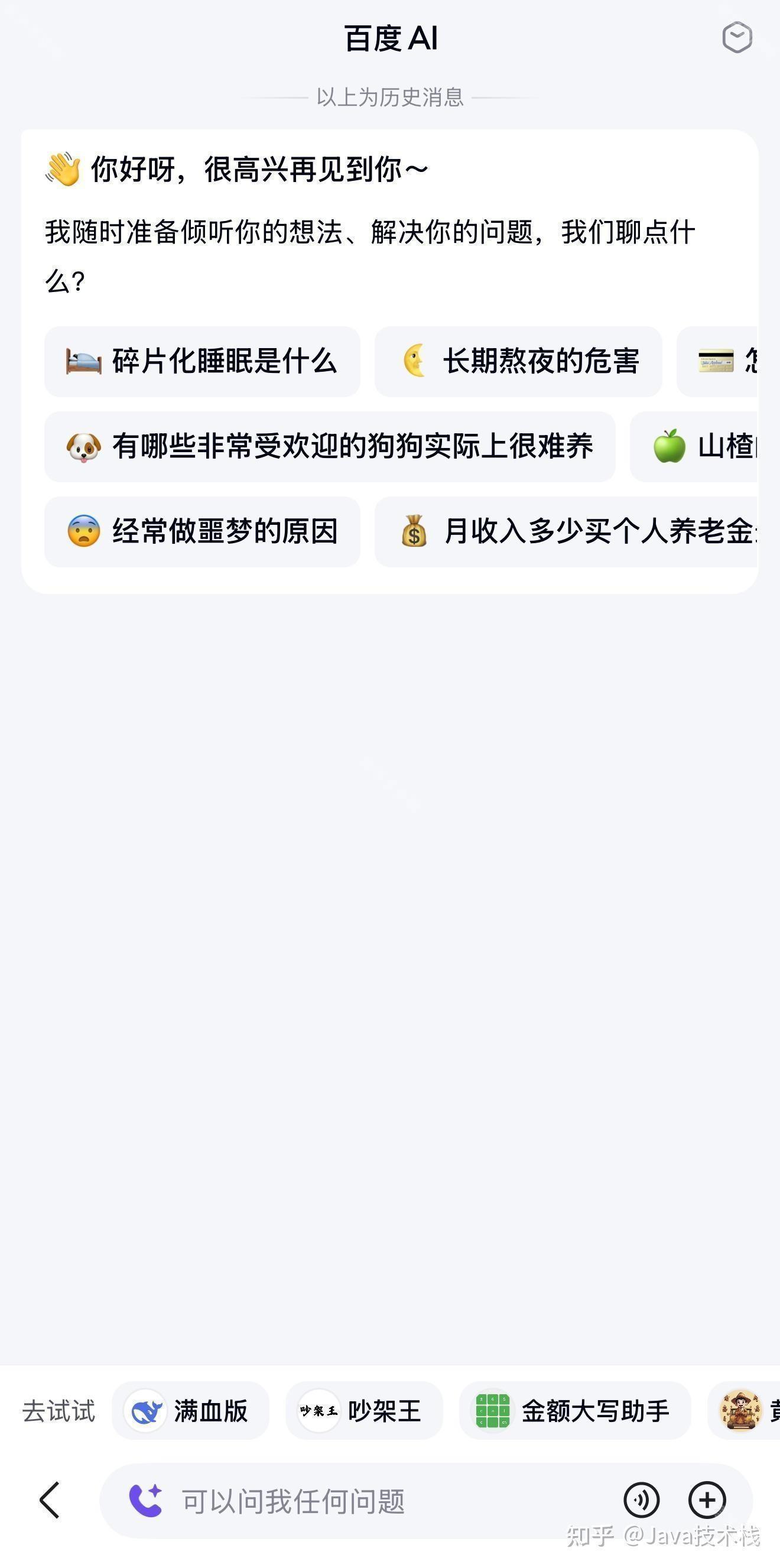Click 有哪些非常受欢迎的狗狗实际上很难养
Image resolution: width=780 pixels, height=1568 pixels.
click(330, 446)
